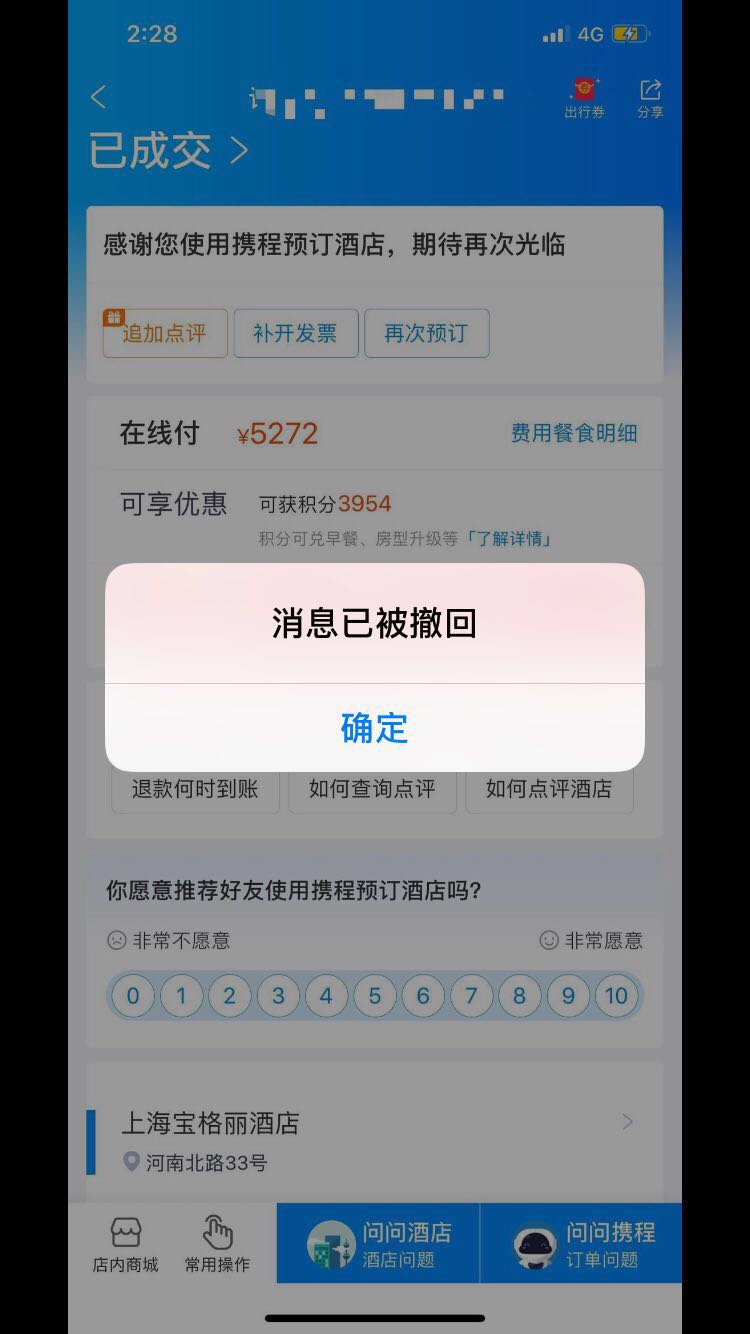Go back using the top-left arrow
The width and height of the screenshot is (750, 1334).
[x=98, y=97]
